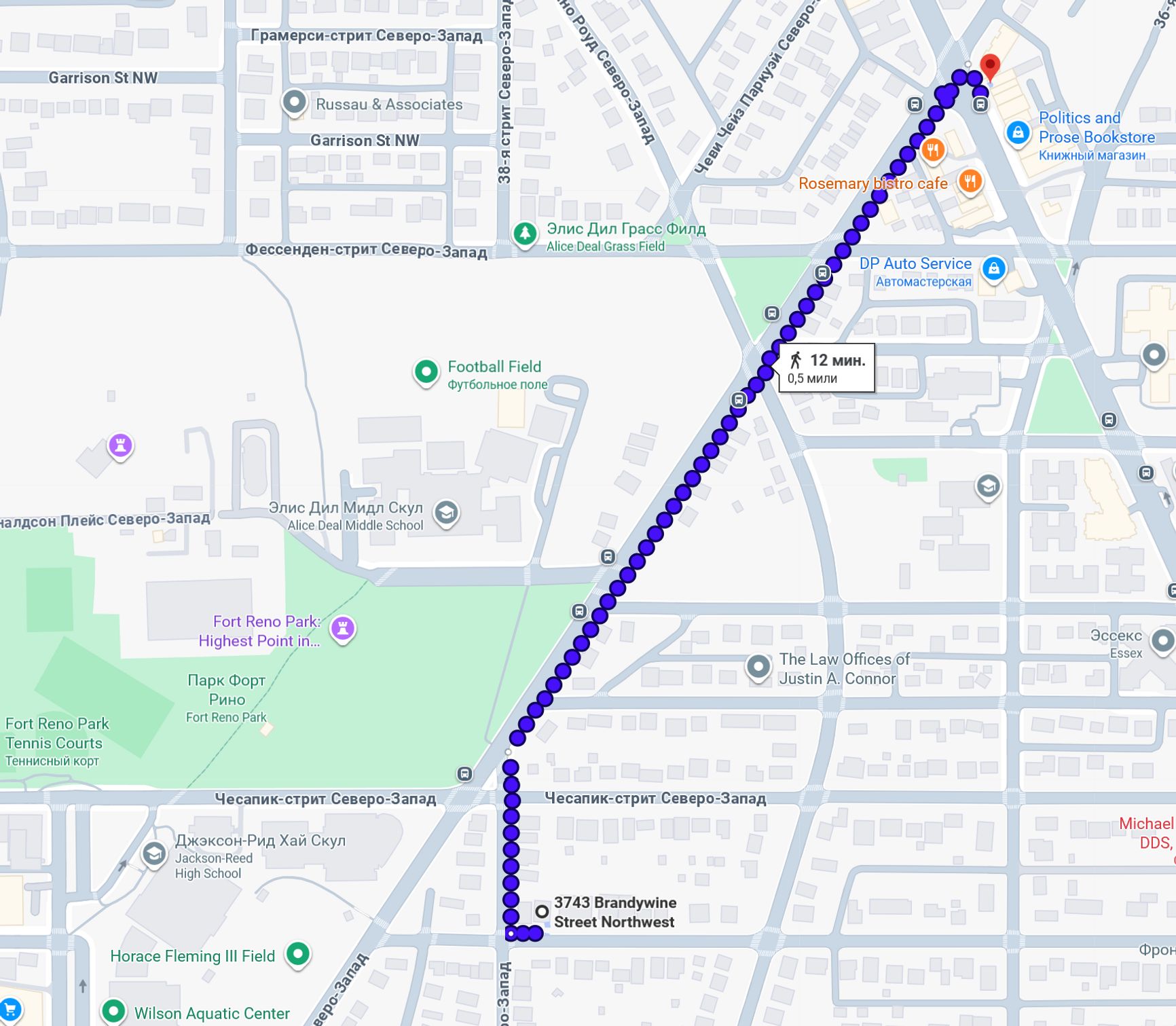Tap the red destination pin

[x=990, y=67]
